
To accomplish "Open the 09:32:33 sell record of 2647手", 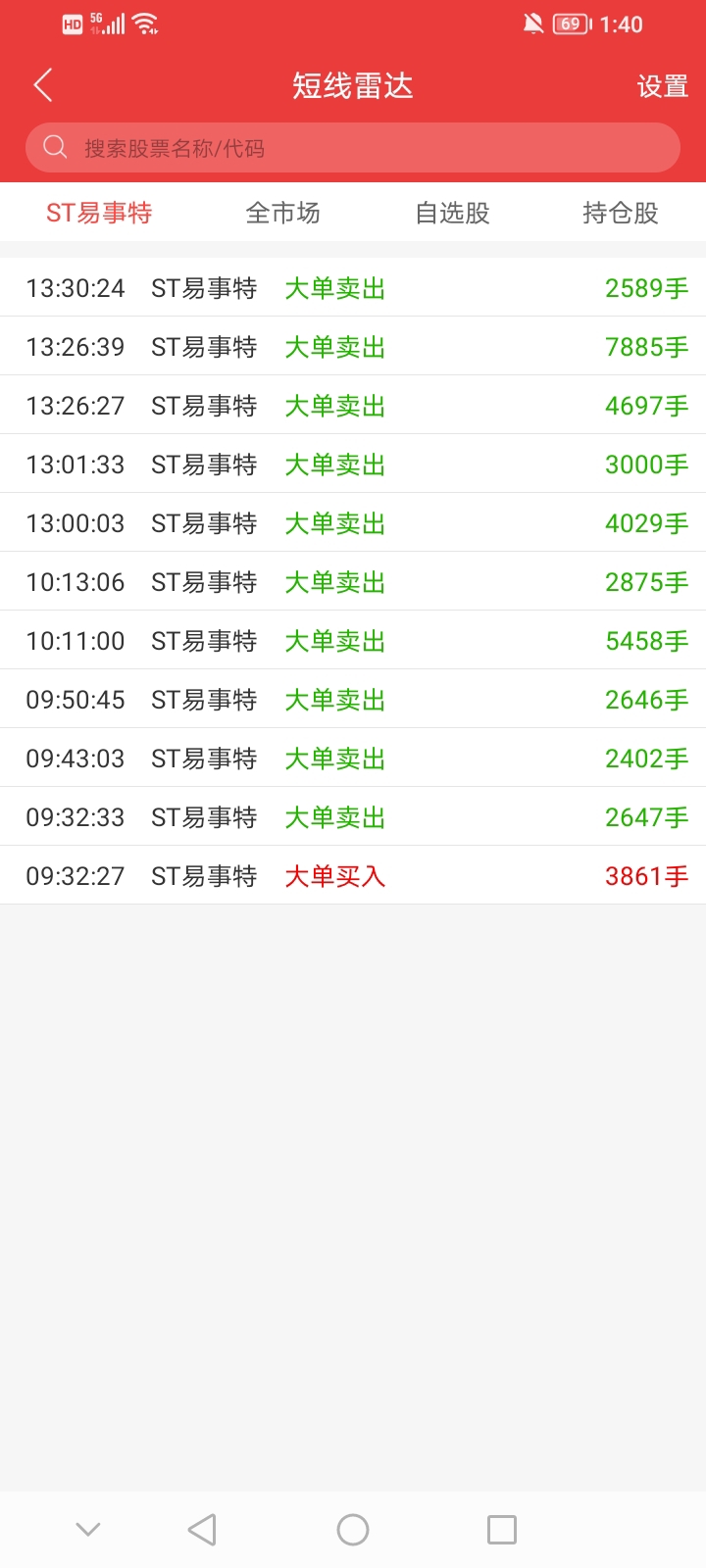I will (353, 816).
